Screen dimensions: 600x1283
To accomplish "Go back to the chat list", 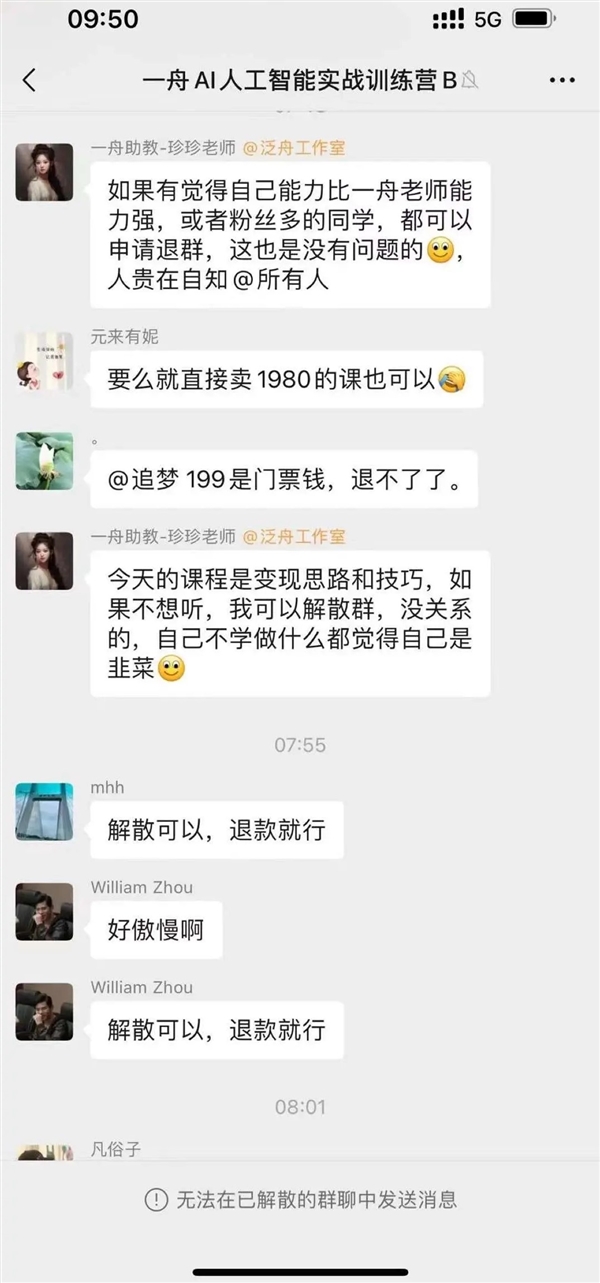I will click(x=29, y=81).
